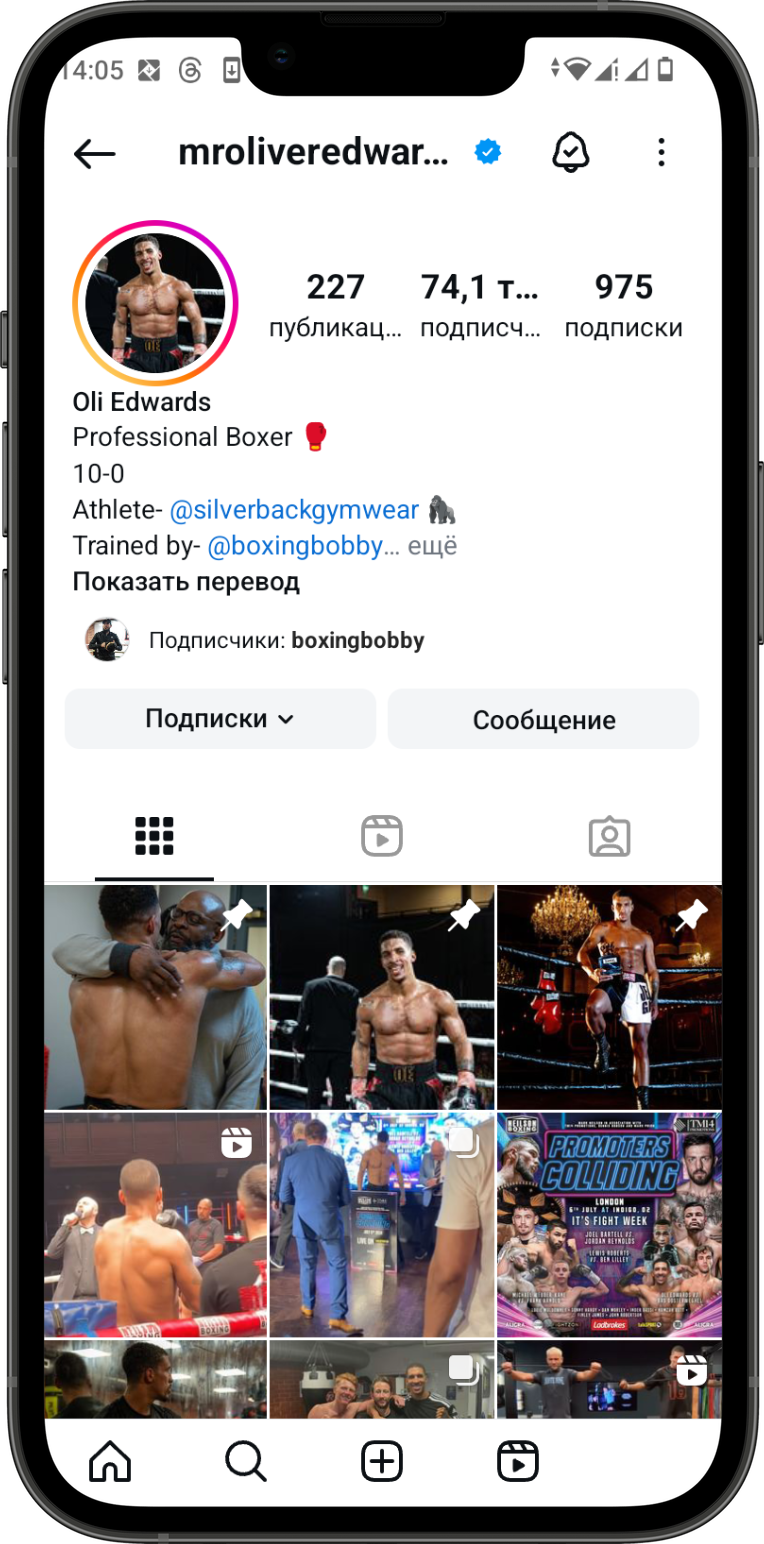
Task: Open pinned post with chandelier ring photo
Action: pos(609,996)
